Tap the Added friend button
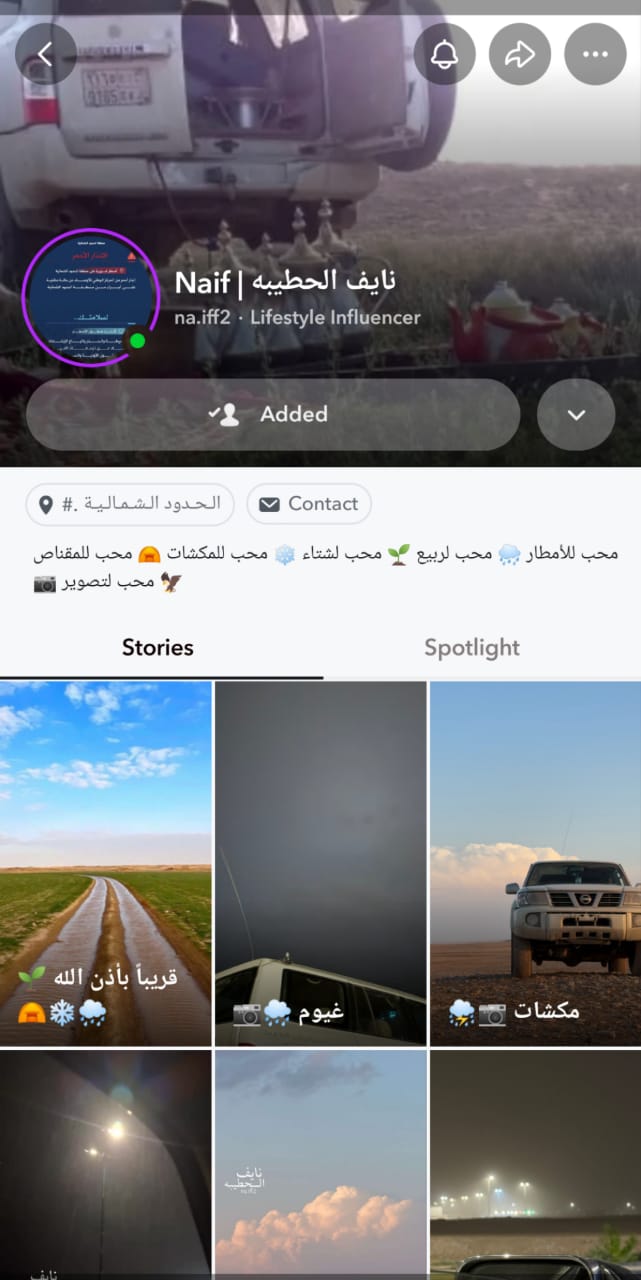 273,414
